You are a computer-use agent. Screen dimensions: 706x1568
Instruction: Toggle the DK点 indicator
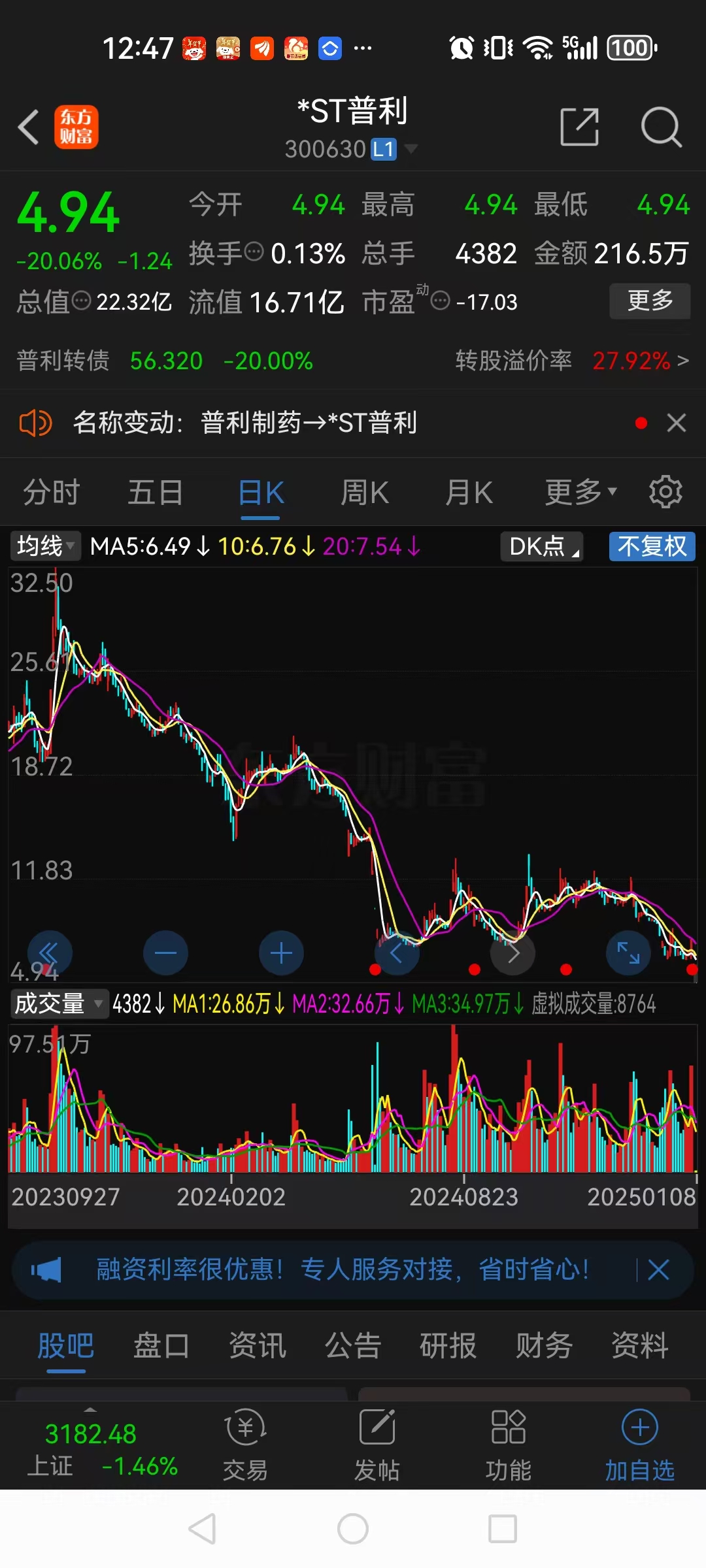click(541, 547)
